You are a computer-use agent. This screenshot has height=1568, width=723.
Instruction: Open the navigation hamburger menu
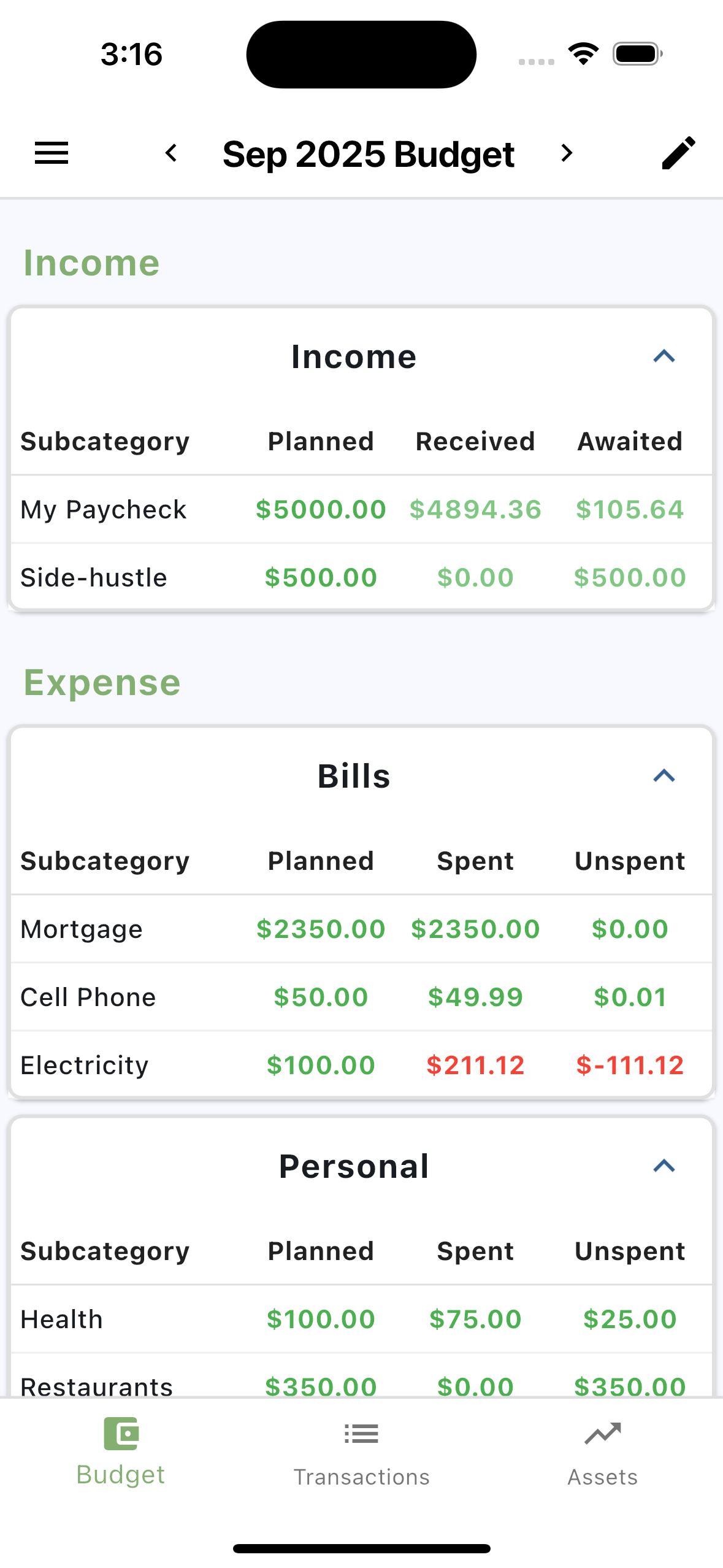52,153
